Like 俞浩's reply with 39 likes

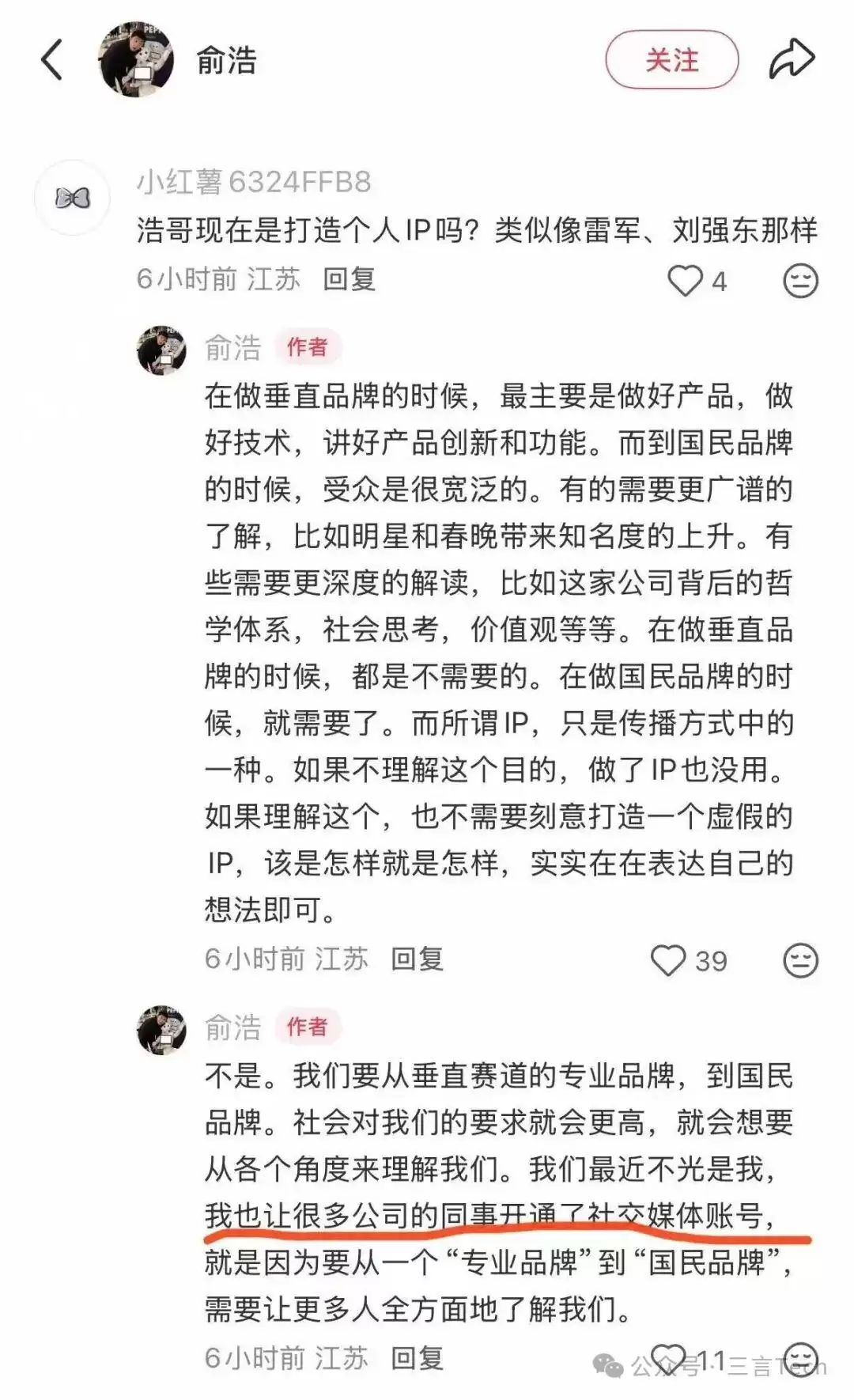(x=668, y=960)
